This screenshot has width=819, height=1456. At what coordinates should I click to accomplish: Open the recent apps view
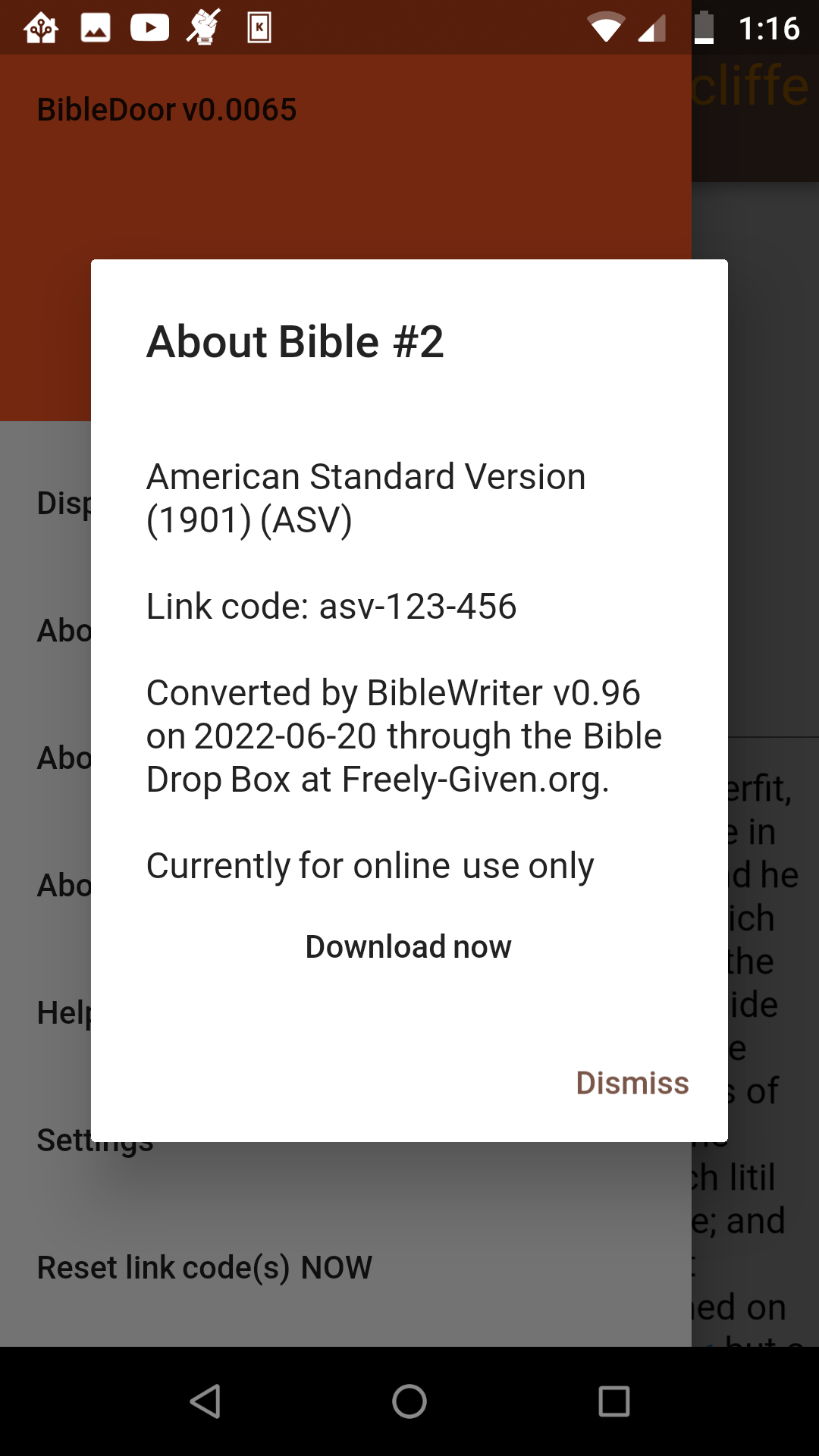614,1401
